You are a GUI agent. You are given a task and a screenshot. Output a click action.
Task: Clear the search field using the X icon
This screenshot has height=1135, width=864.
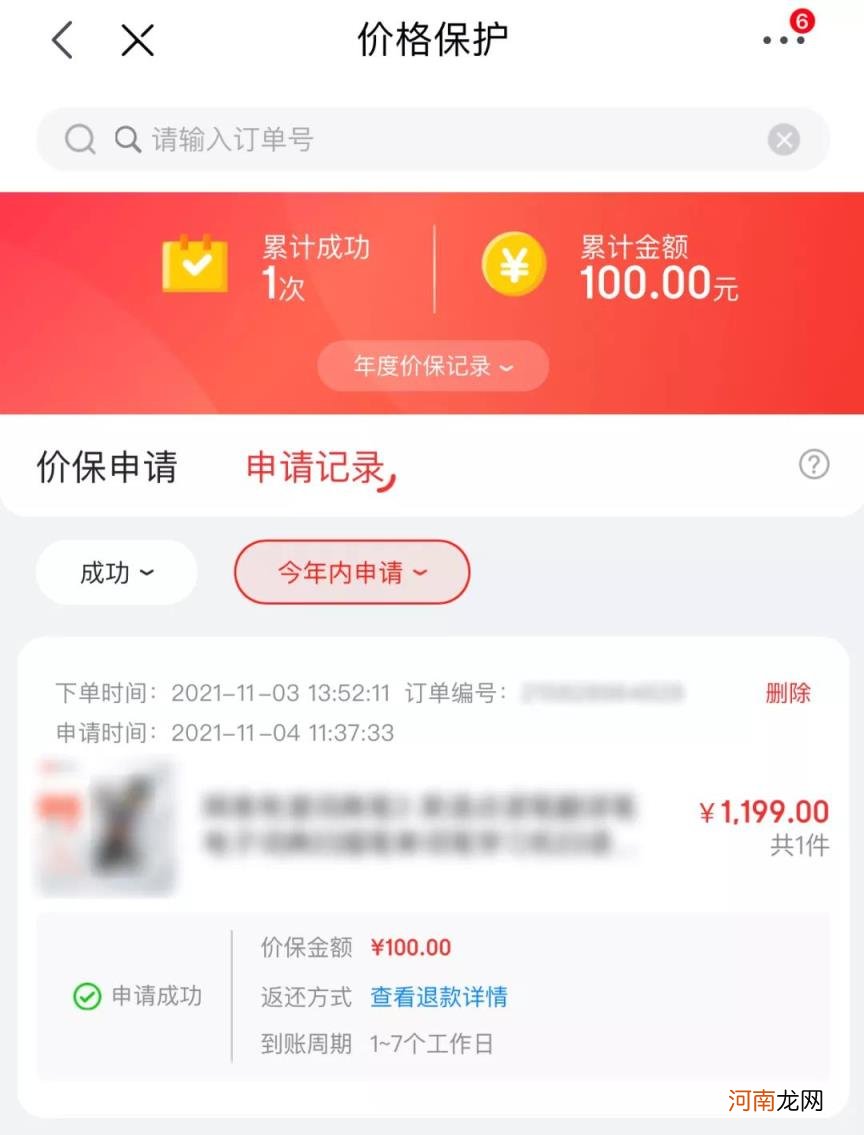(783, 139)
